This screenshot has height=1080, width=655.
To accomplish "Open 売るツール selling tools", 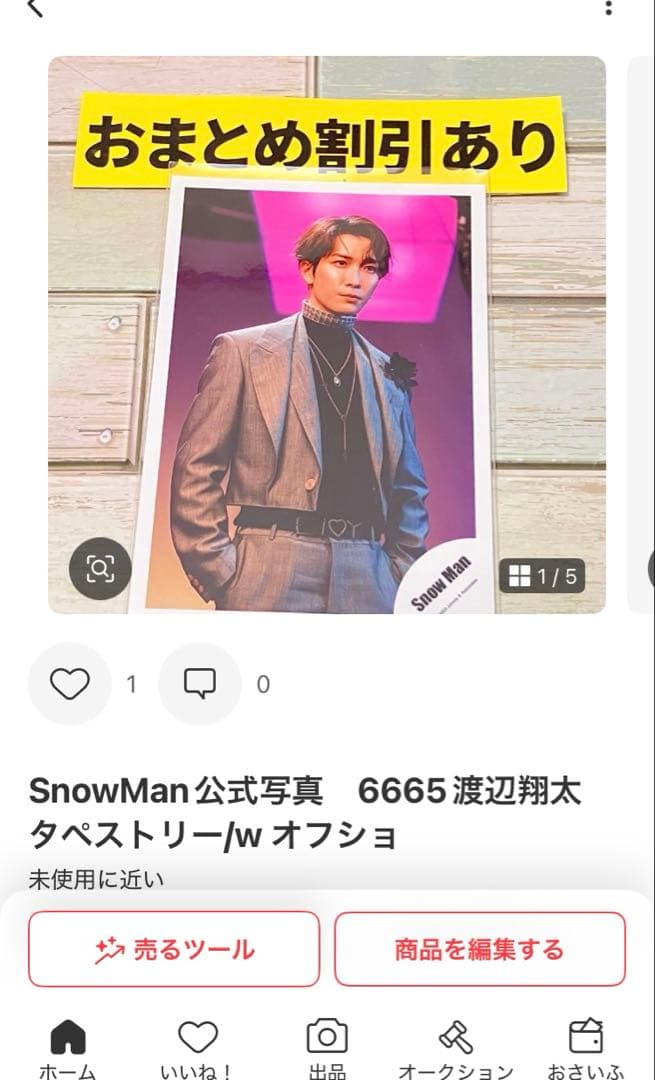I will [x=174, y=949].
